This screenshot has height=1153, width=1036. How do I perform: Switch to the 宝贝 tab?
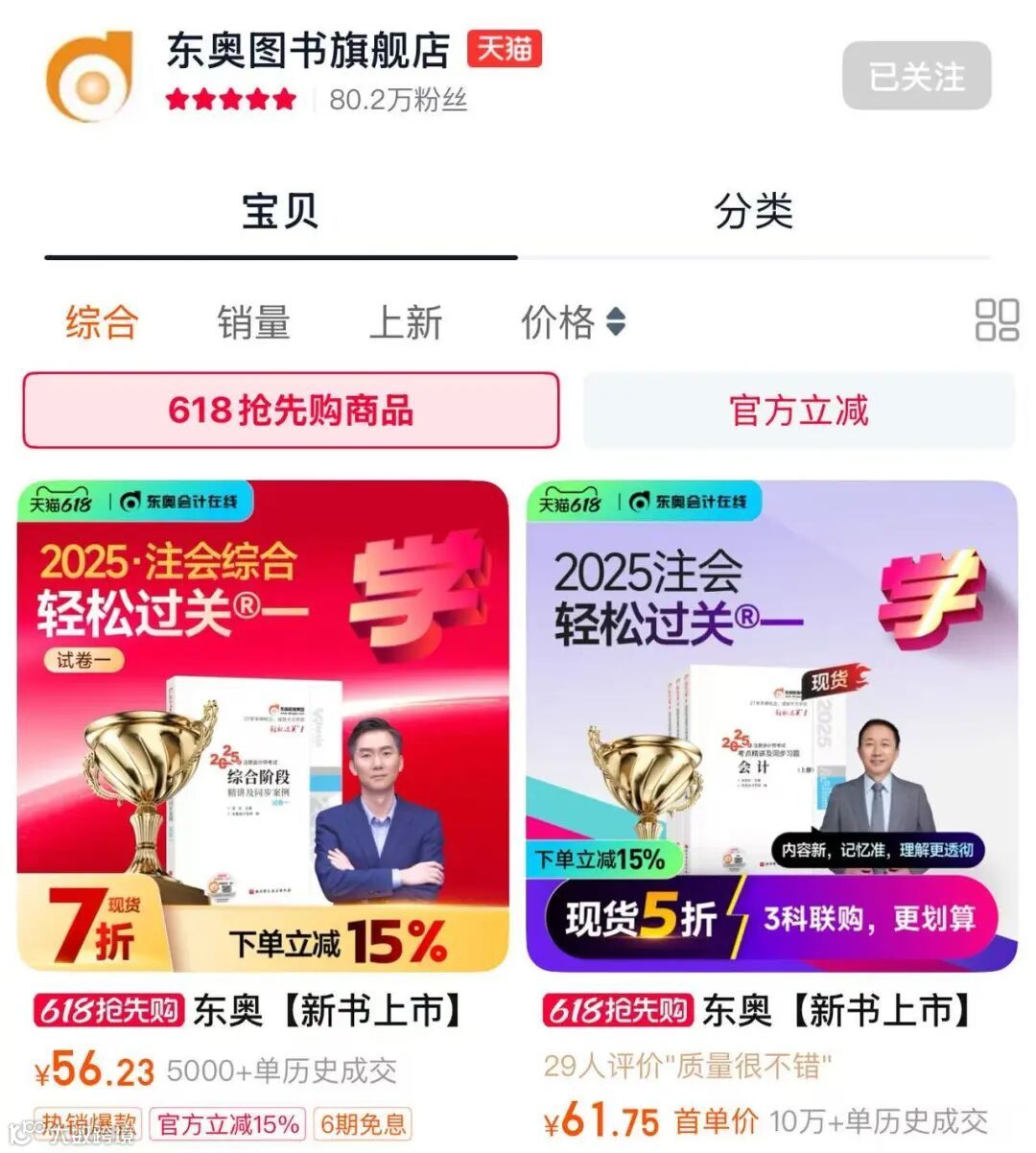coord(280,212)
